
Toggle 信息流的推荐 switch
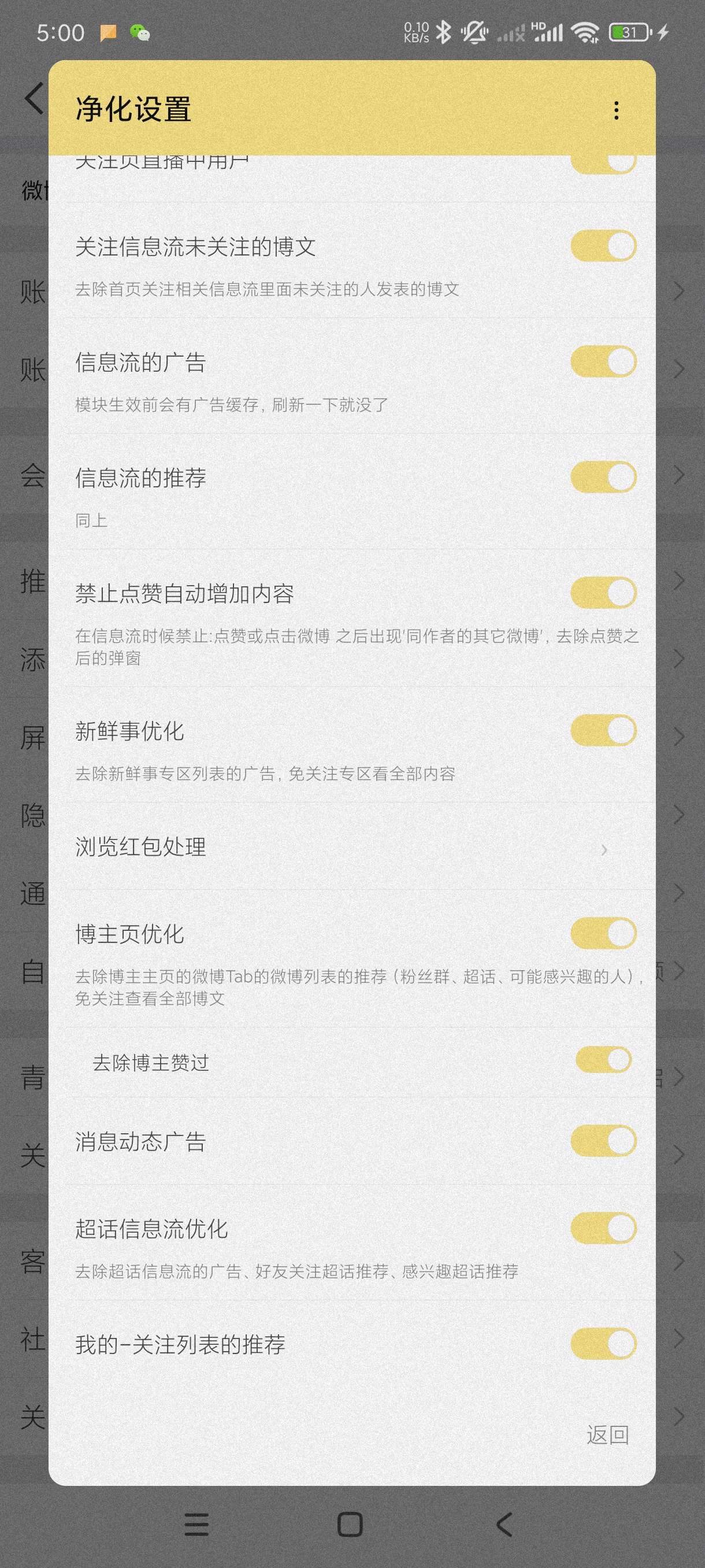point(603,476)
